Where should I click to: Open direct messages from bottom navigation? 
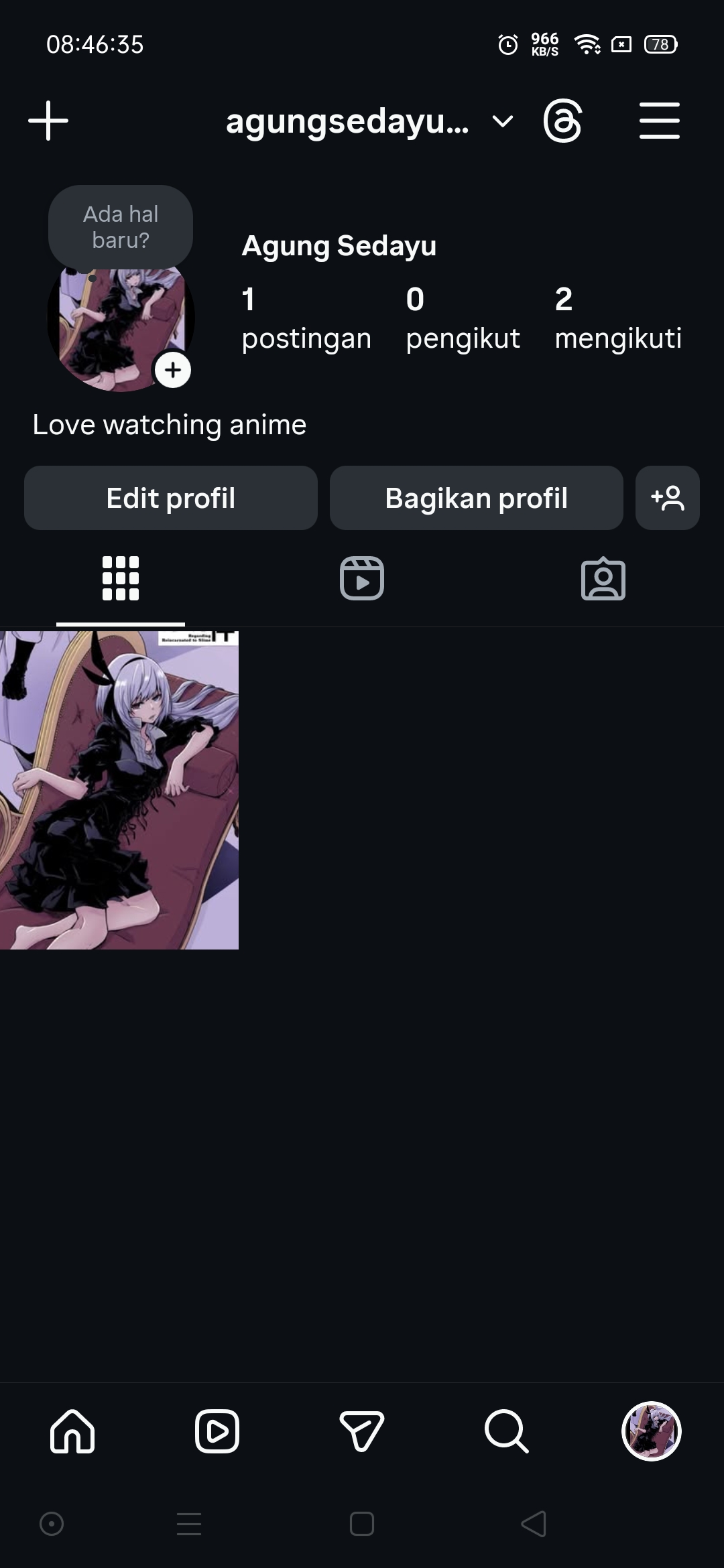[x=362, y=1431]
